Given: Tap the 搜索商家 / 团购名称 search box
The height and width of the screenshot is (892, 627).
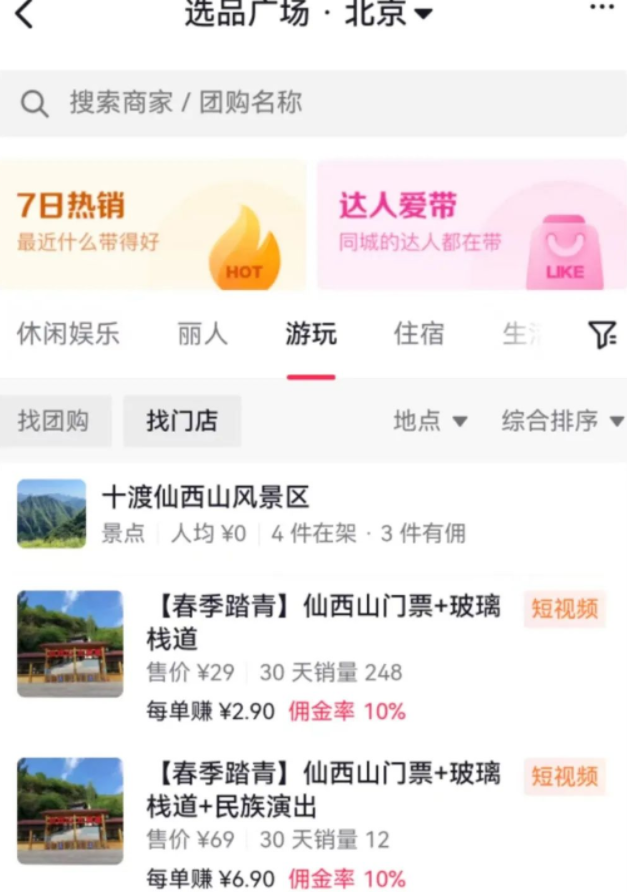Looking at the screenshot, I should [313, 103].
